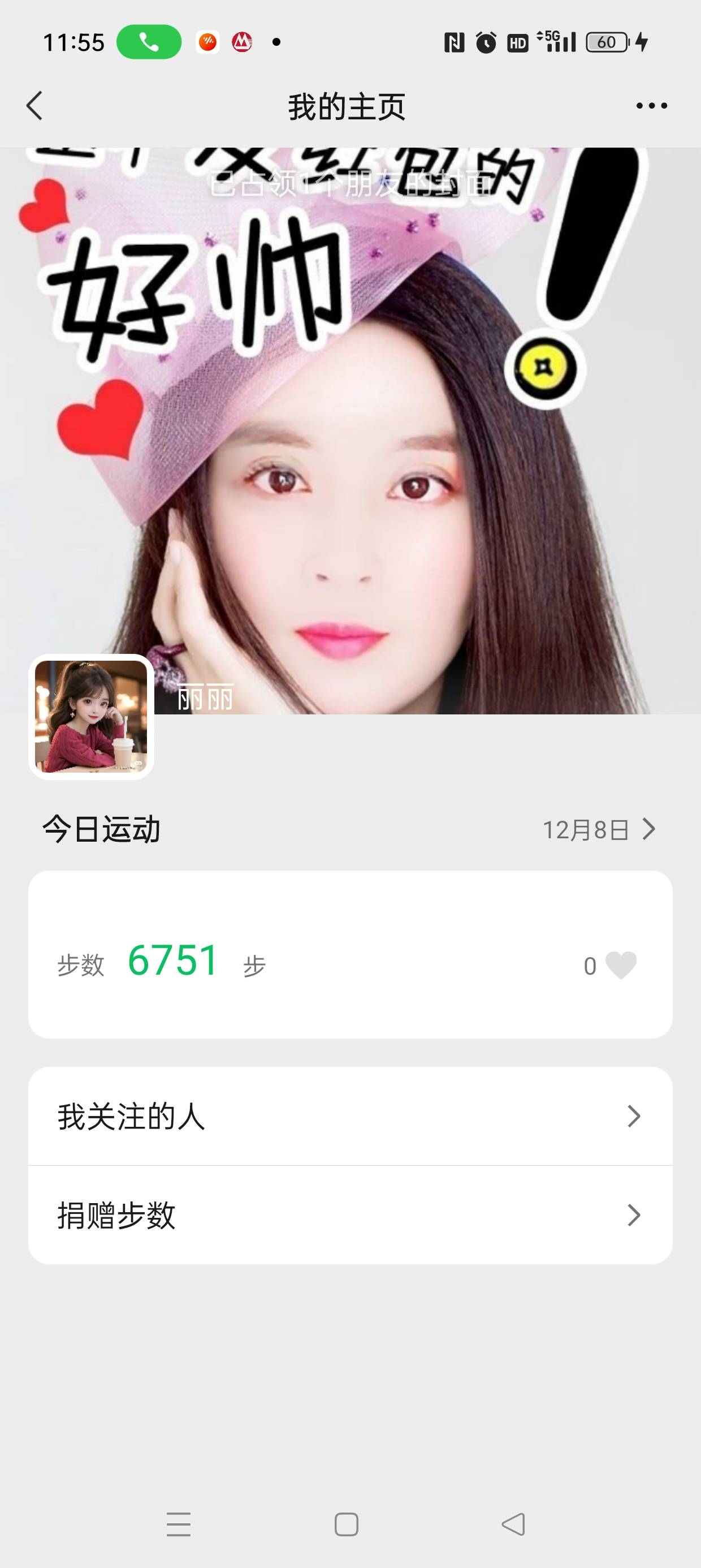Open the 已占领1个朋友的封面 banner
701x1568 pixels.
click(x=350, y=184)
